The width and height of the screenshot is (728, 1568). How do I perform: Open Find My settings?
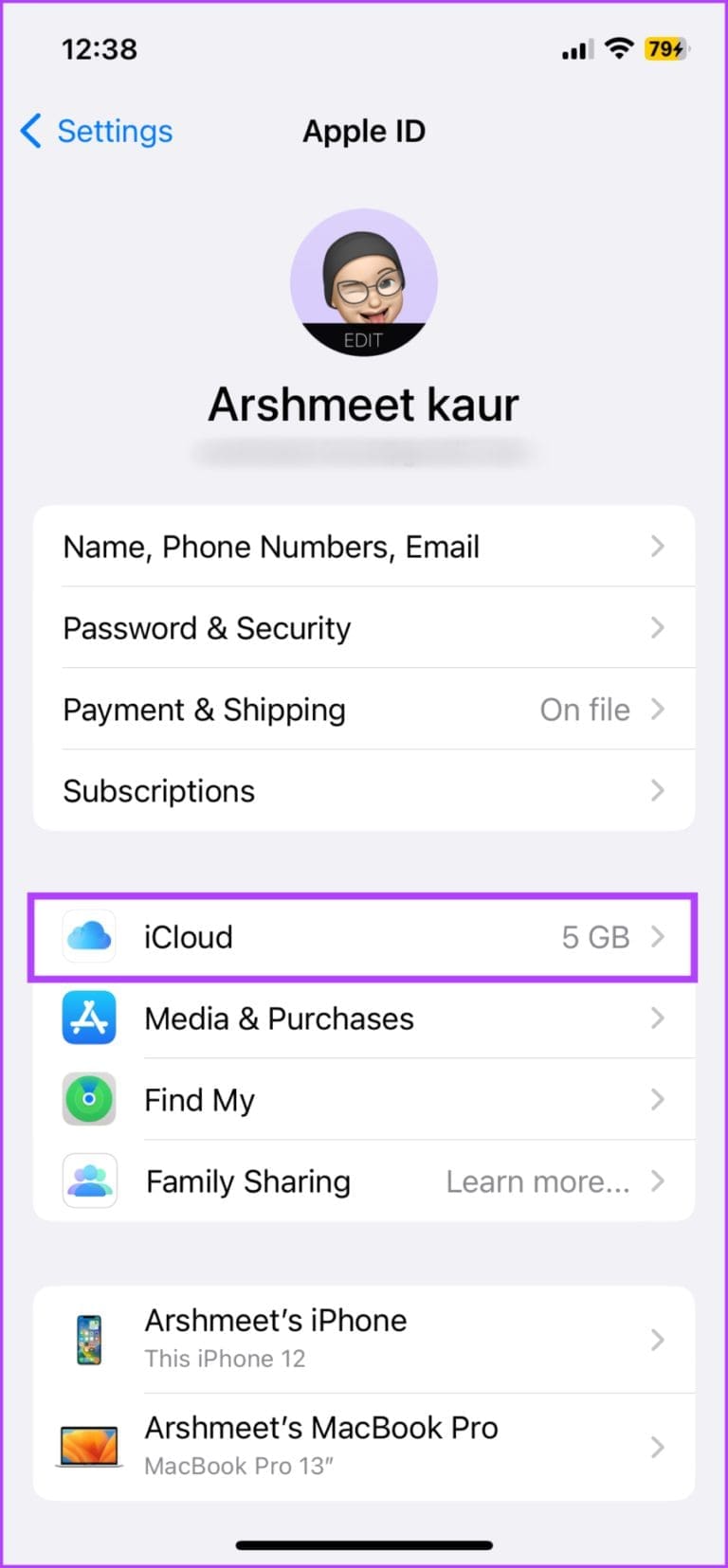pos(364,1100)
